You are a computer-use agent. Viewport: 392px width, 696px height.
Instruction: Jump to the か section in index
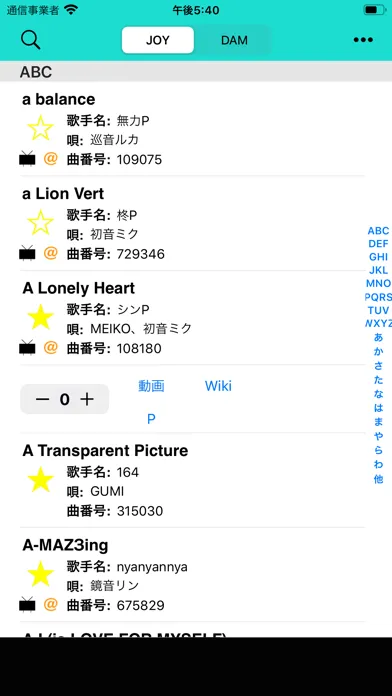point(378,352)
